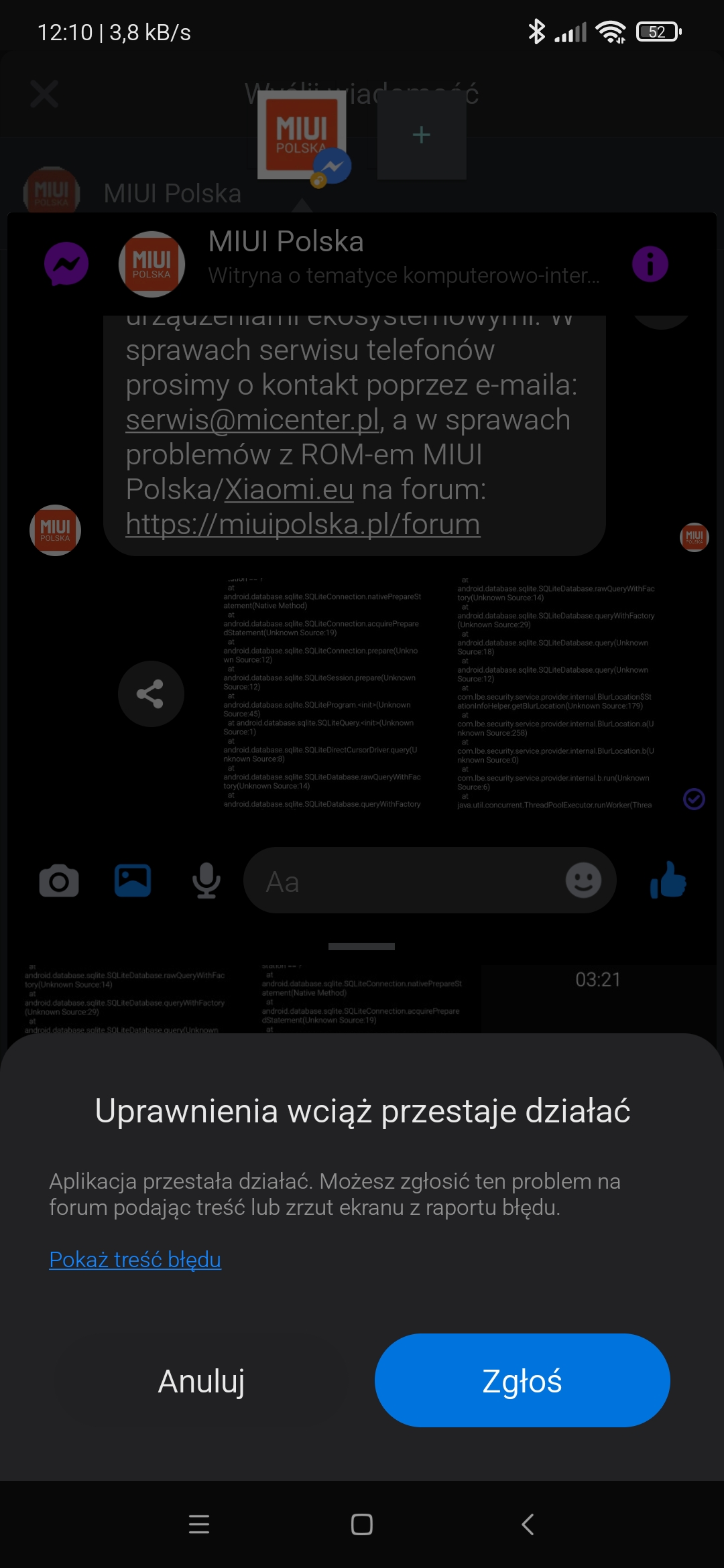Open the recent apps menu
Viewport: 724px width, 1568px height.
pos(199,1524)
